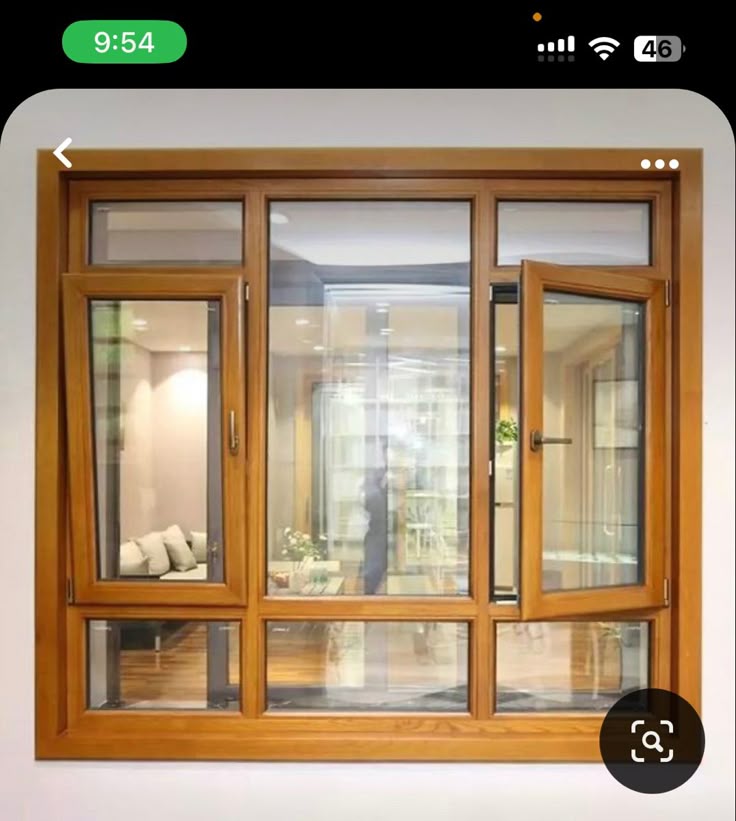Start a visual search on this image
Screen dimensions: 736x821
point(652,741)
